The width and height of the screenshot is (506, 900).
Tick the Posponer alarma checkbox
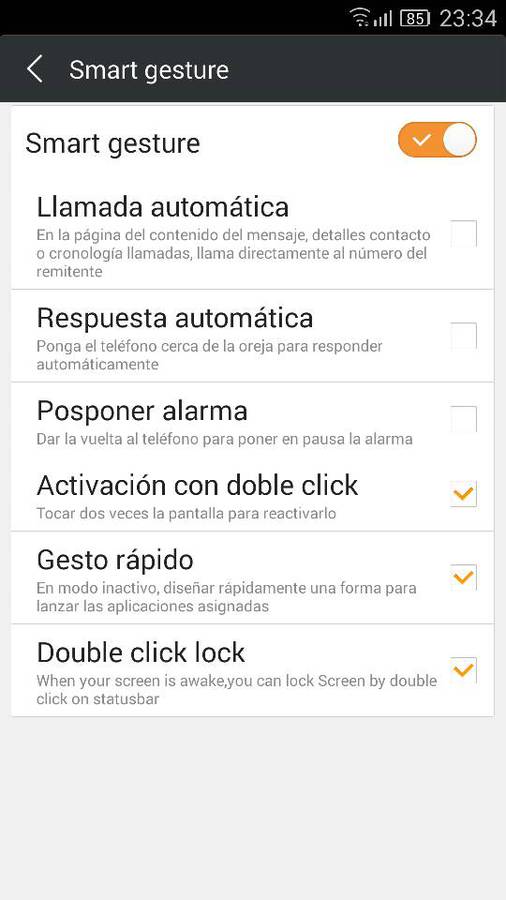click(464, 420)
